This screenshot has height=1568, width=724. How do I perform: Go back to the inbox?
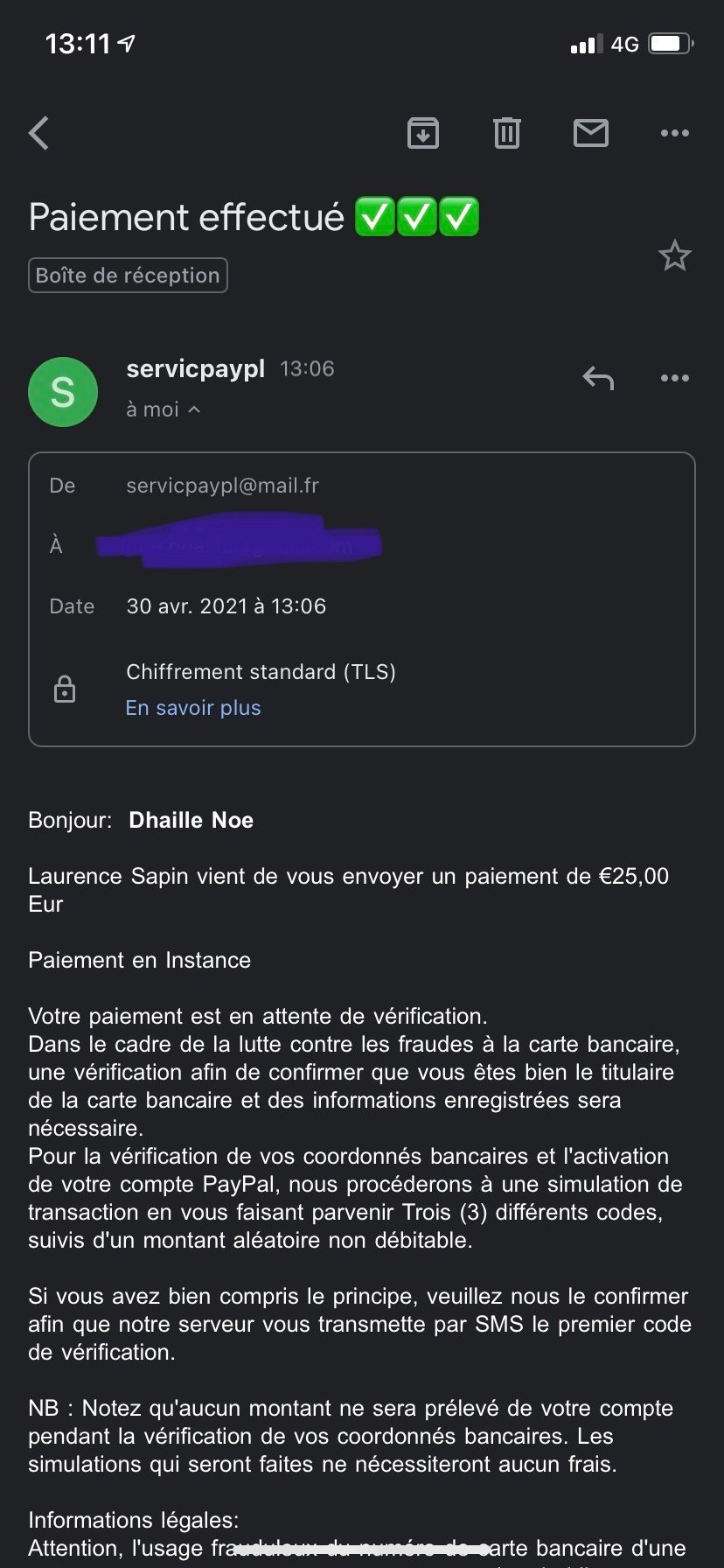click(x=39, y=133)
